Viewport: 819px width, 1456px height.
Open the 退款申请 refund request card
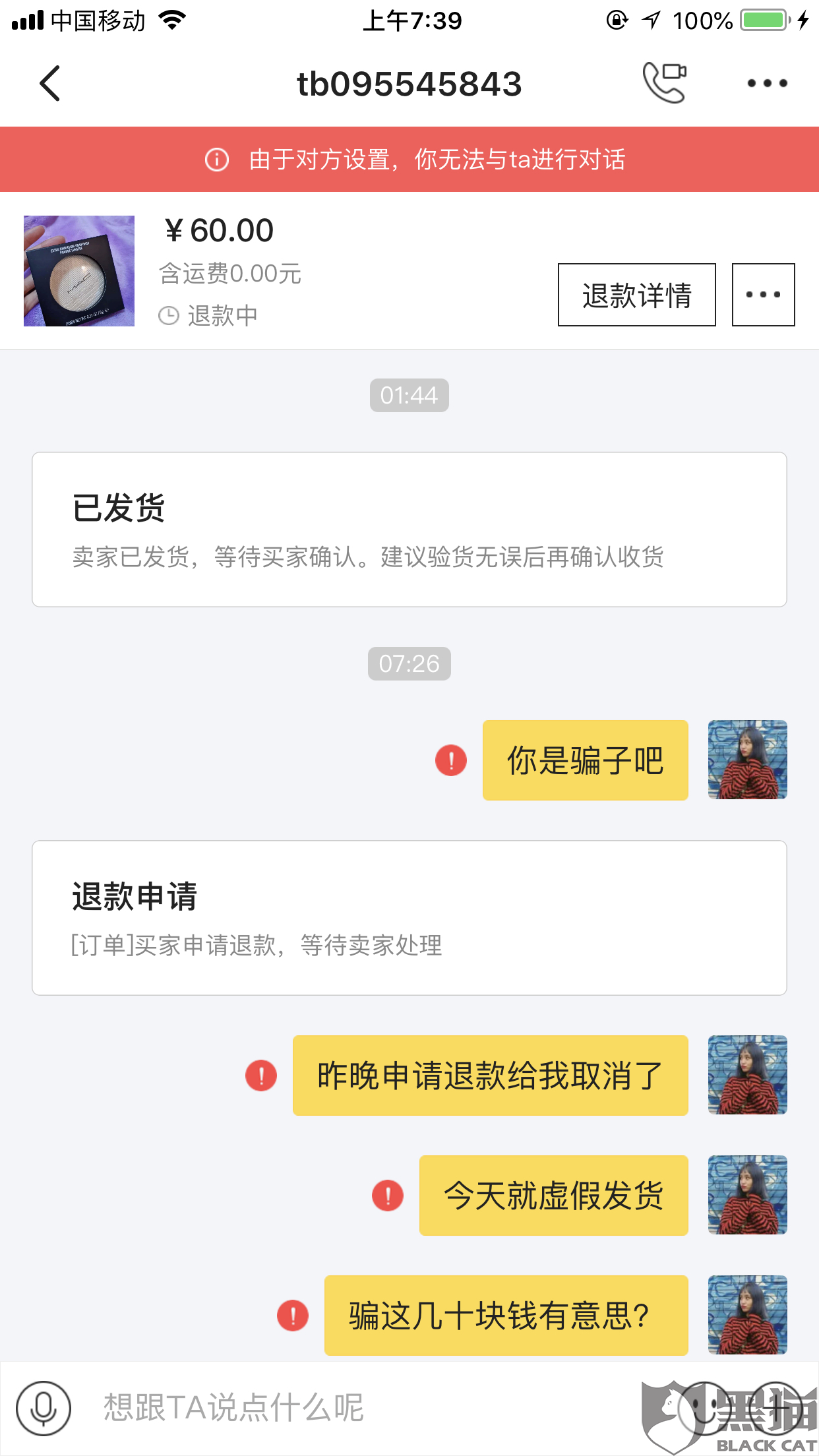(409, 917)
